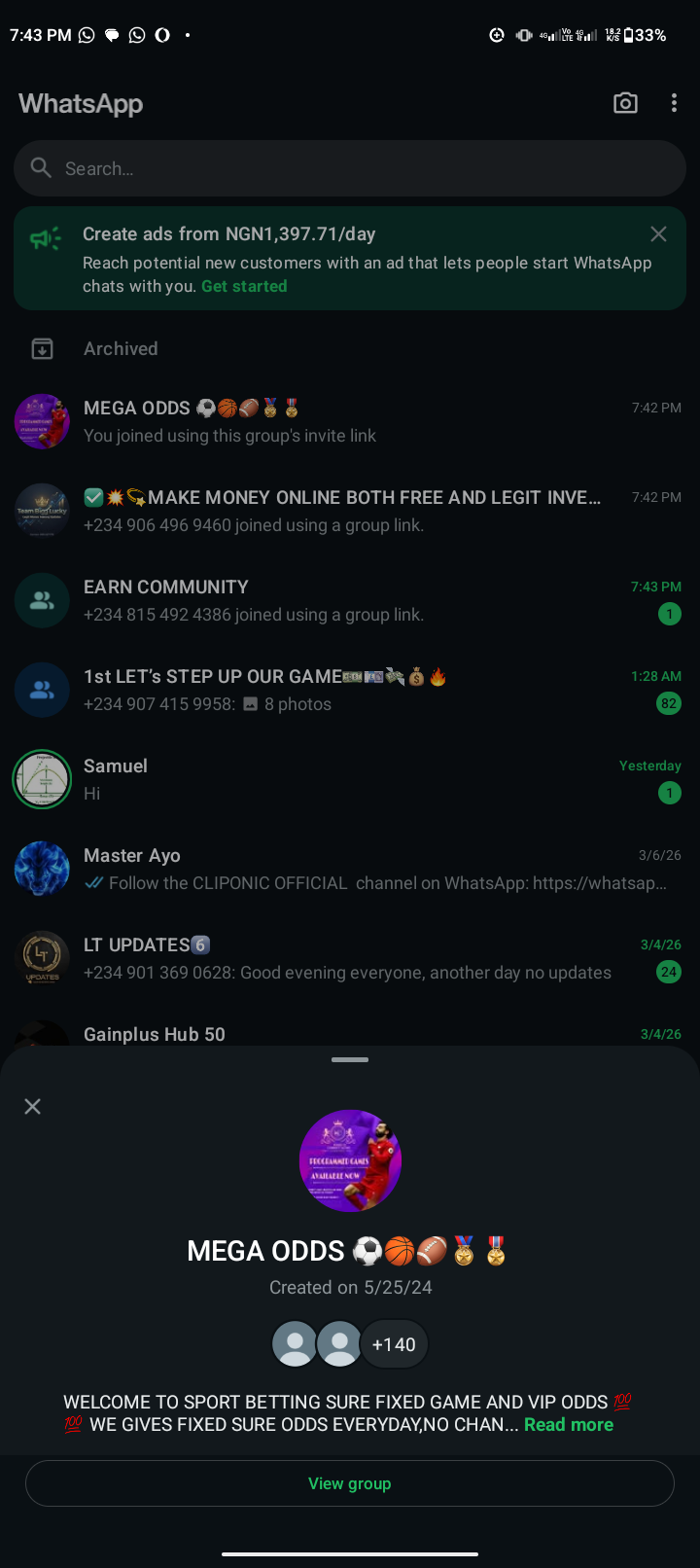Open the MEGA ODDS chat
The image size is (700, 1568).
click(x=350, y=421)
